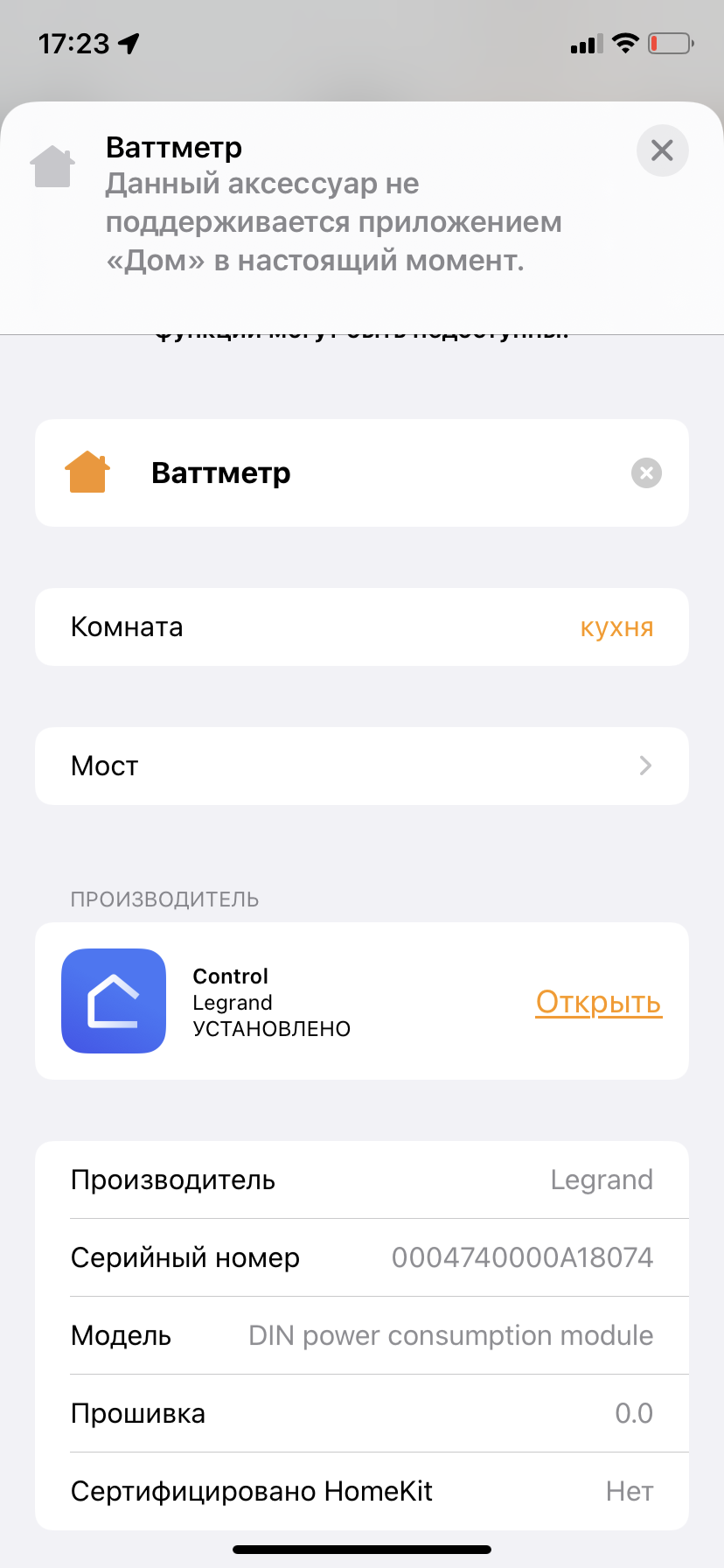Select the Производитель row showing Legrand
The image size is (724, 1568).
(362, 1179)
